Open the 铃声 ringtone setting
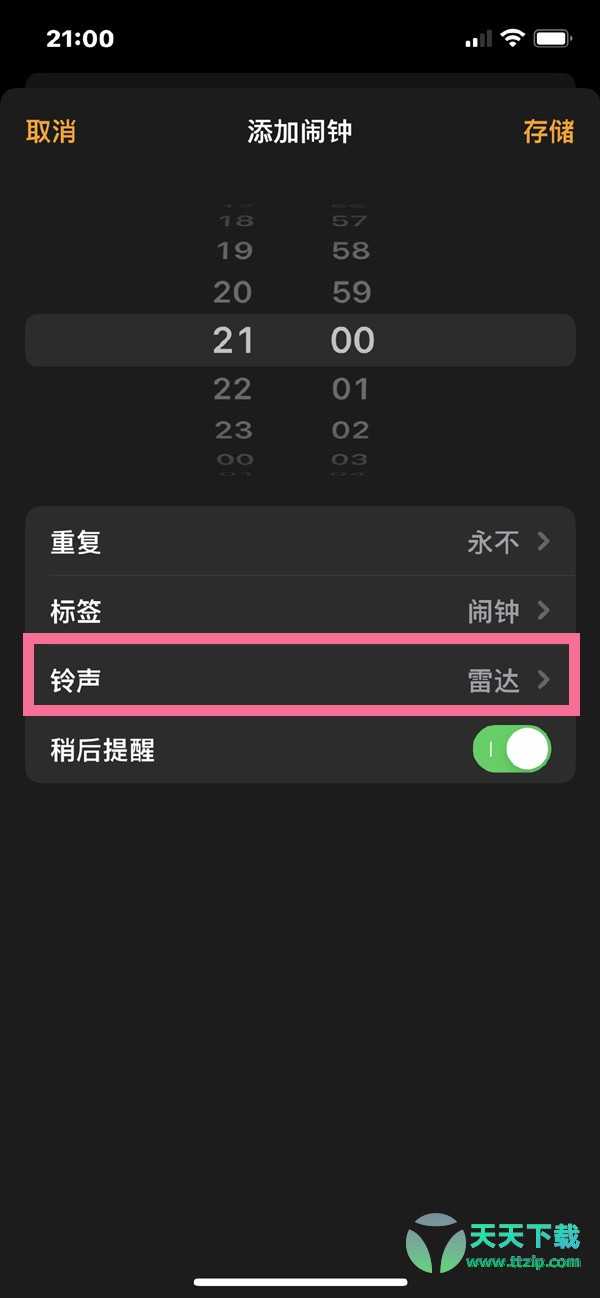This screenshot has height=1298, width=600. (300, 679)
